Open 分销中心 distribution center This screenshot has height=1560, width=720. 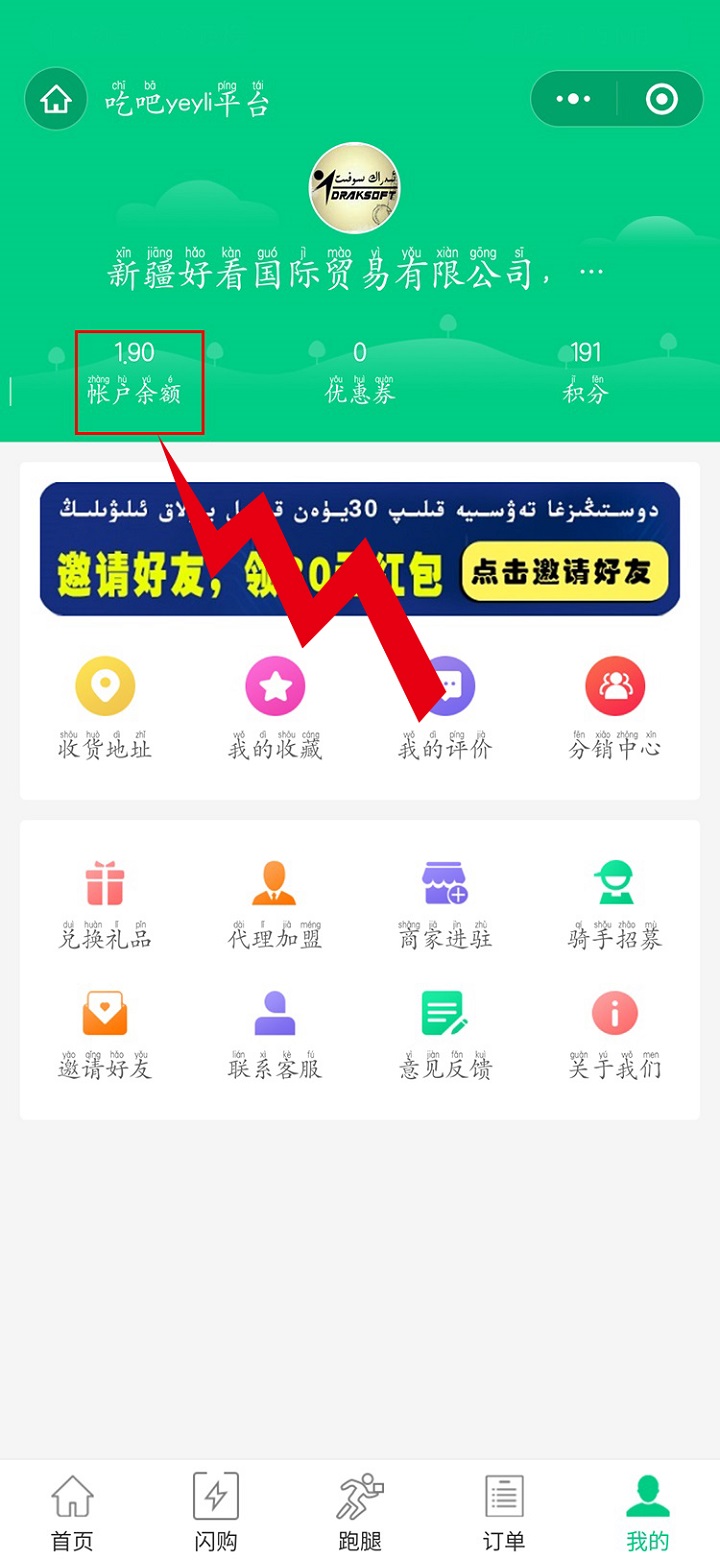pyautogui.click(x=615, y=708)
